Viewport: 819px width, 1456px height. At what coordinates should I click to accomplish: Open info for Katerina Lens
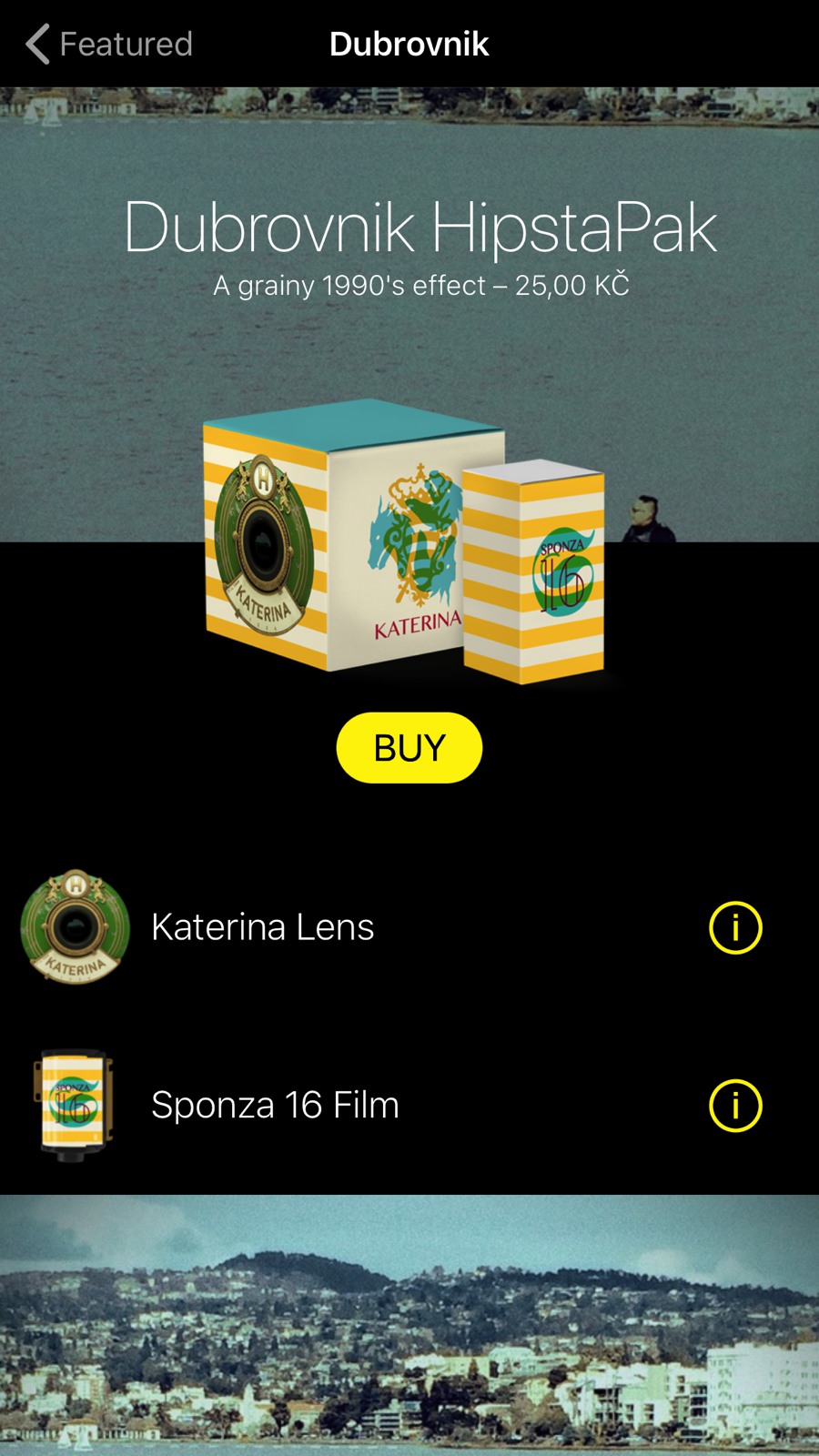pos(735,927)
